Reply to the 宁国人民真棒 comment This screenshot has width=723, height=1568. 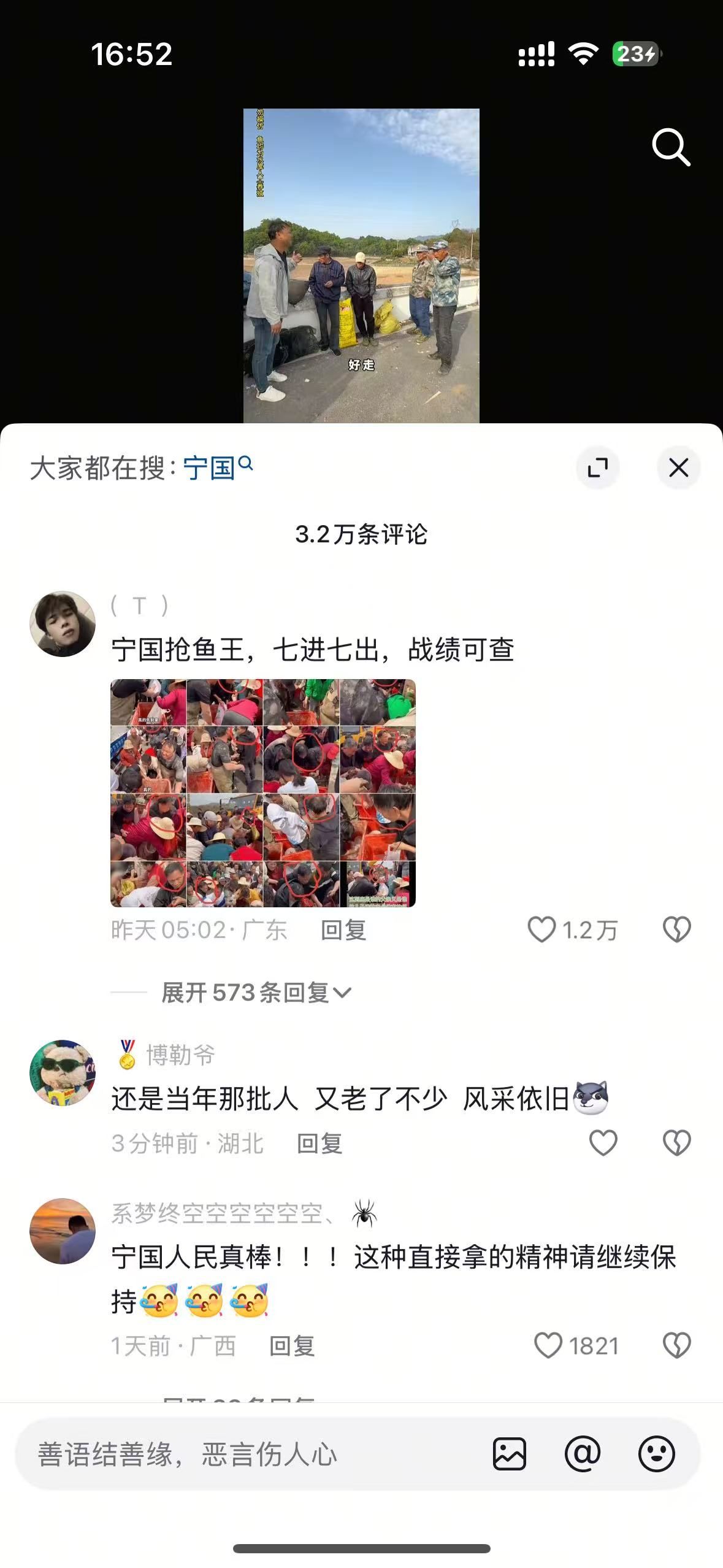tap(292, 1346)
